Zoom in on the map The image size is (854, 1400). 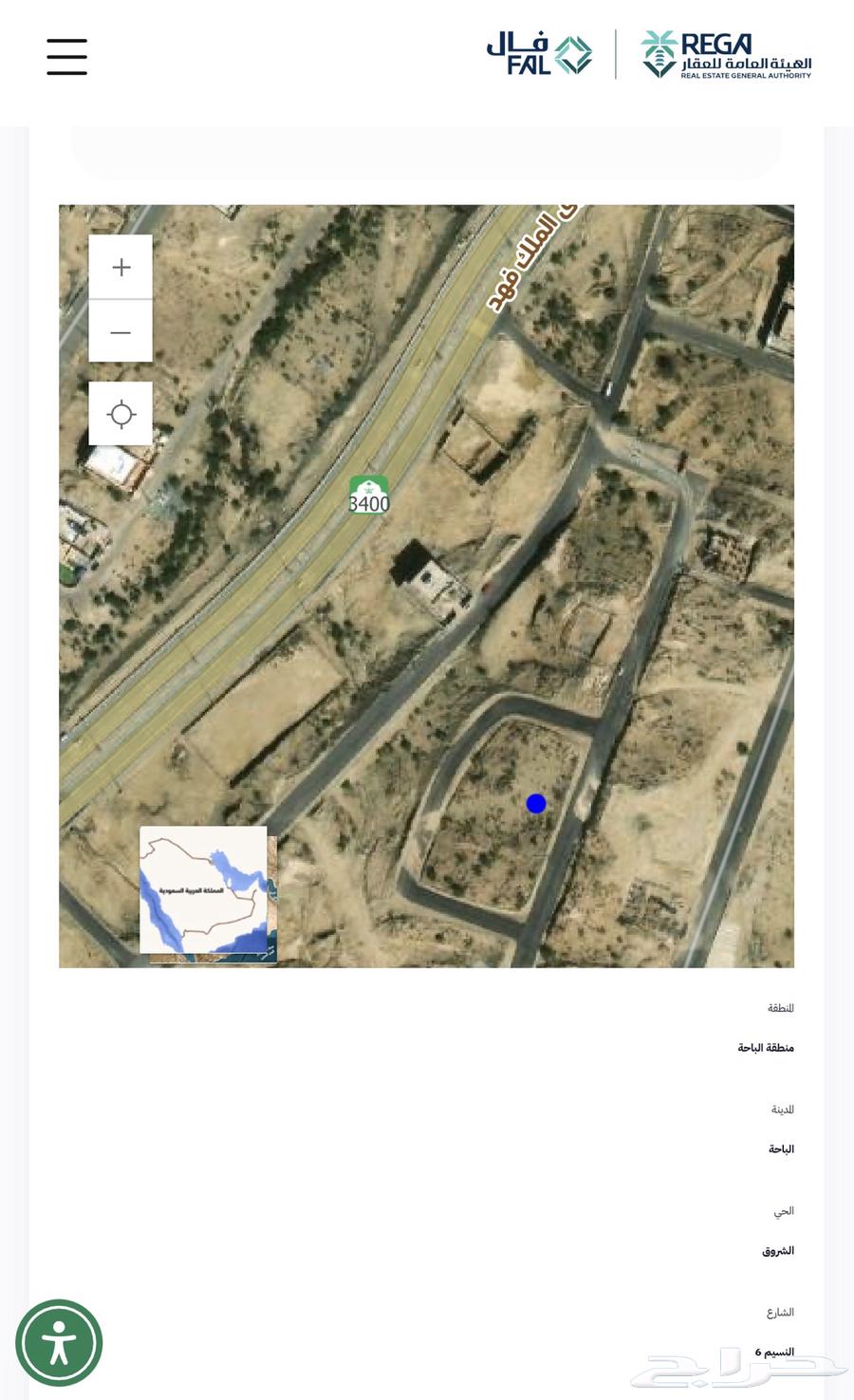click(x=121, y=268)
